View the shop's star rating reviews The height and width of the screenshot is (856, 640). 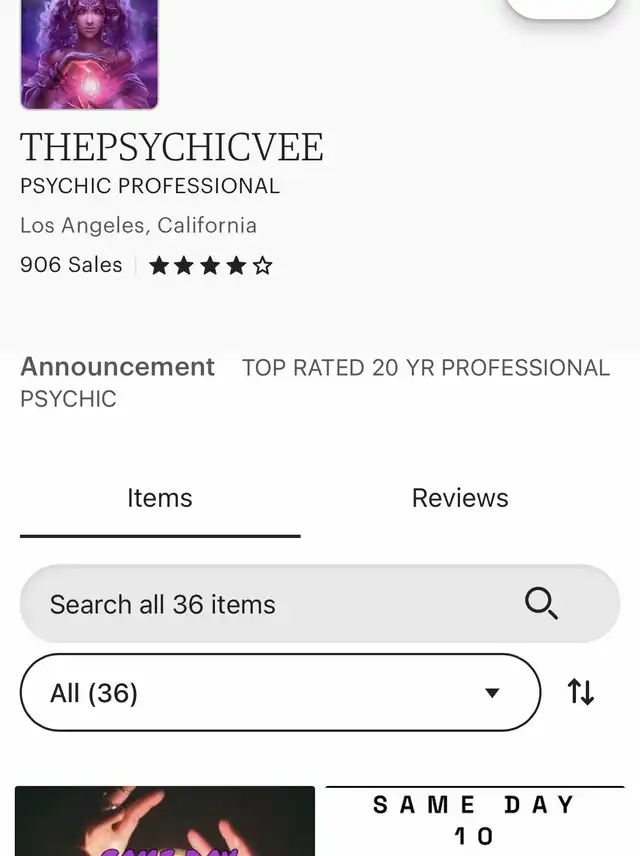tap(211, 266)
